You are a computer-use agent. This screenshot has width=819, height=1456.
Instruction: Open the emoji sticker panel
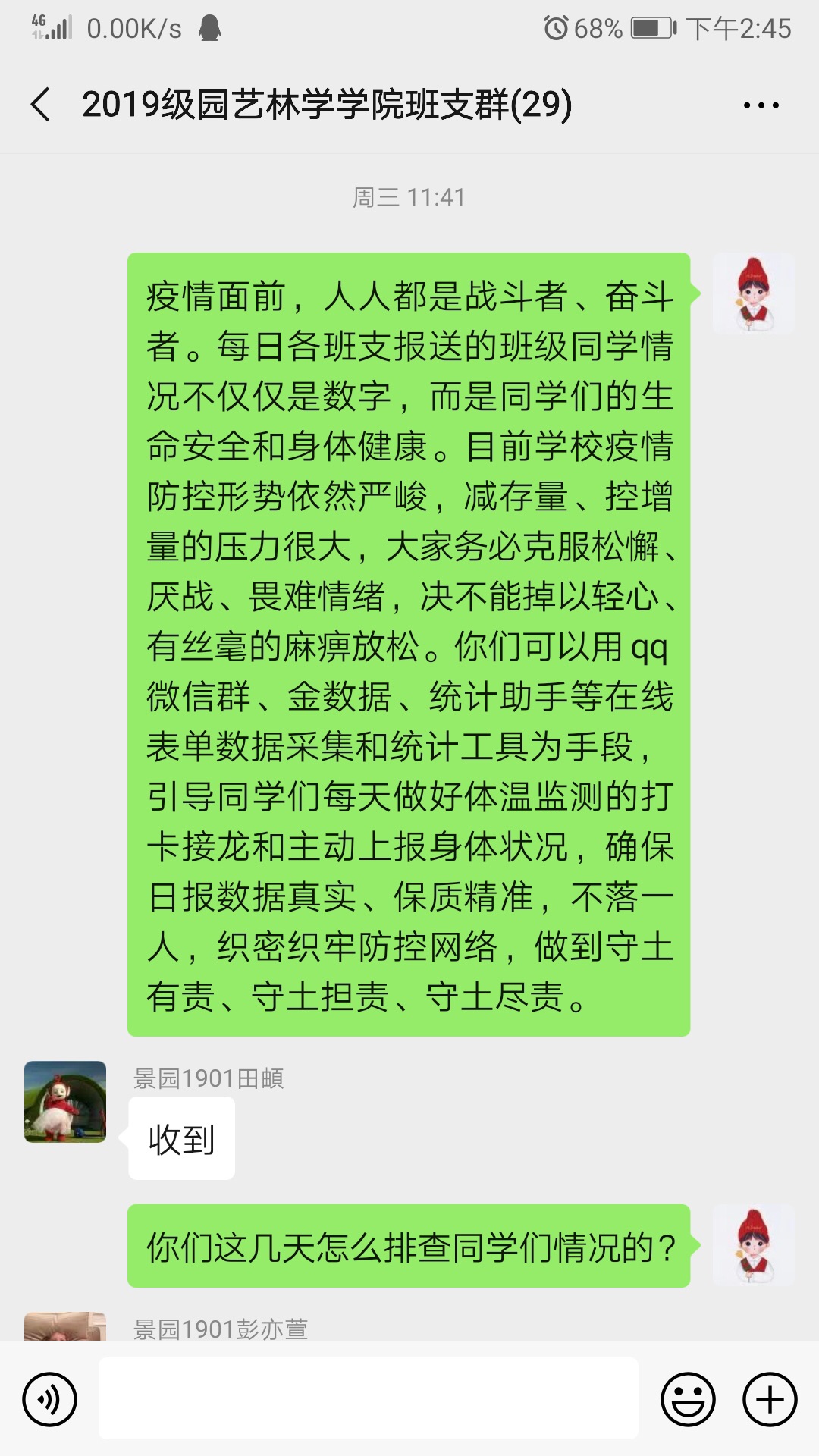688,1399
